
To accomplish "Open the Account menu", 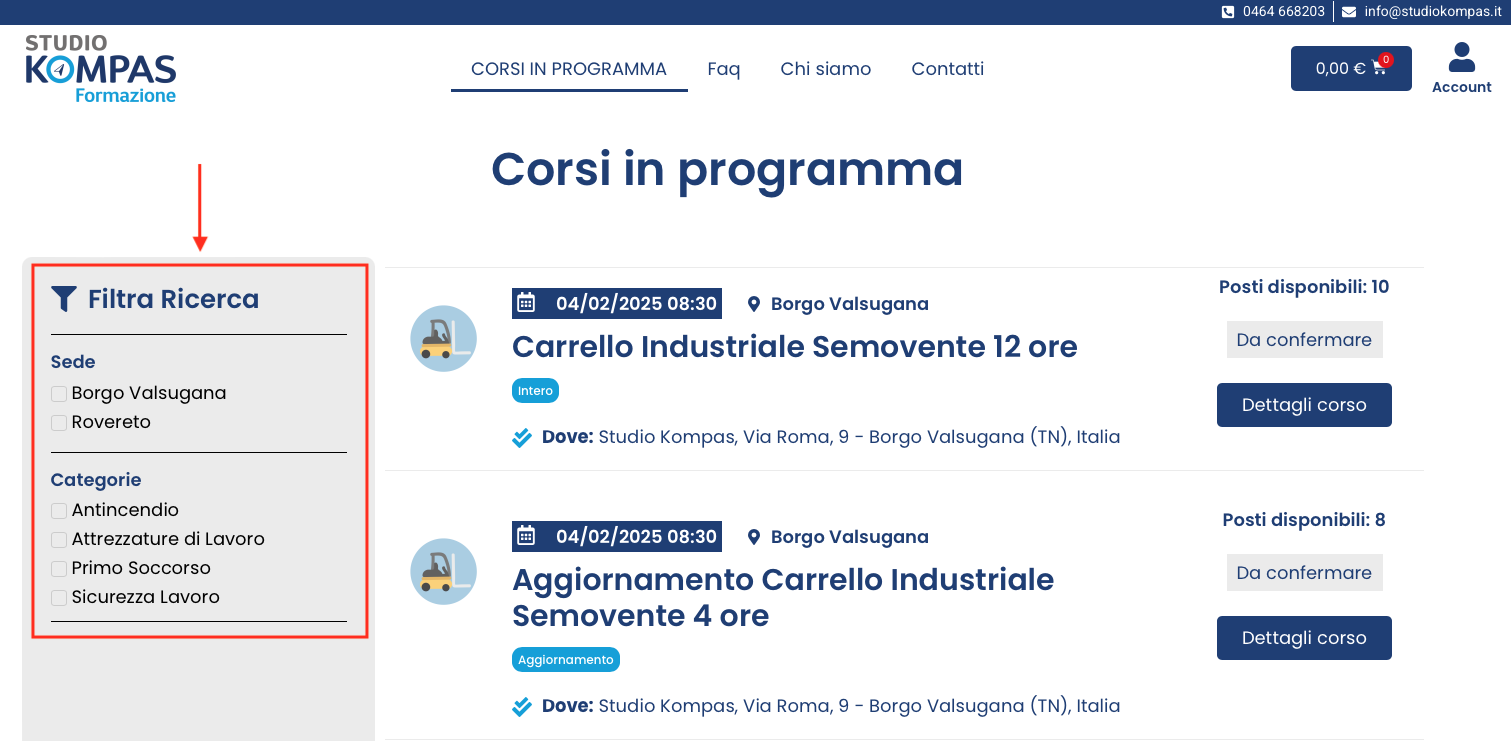I will tap(1461, 68).
